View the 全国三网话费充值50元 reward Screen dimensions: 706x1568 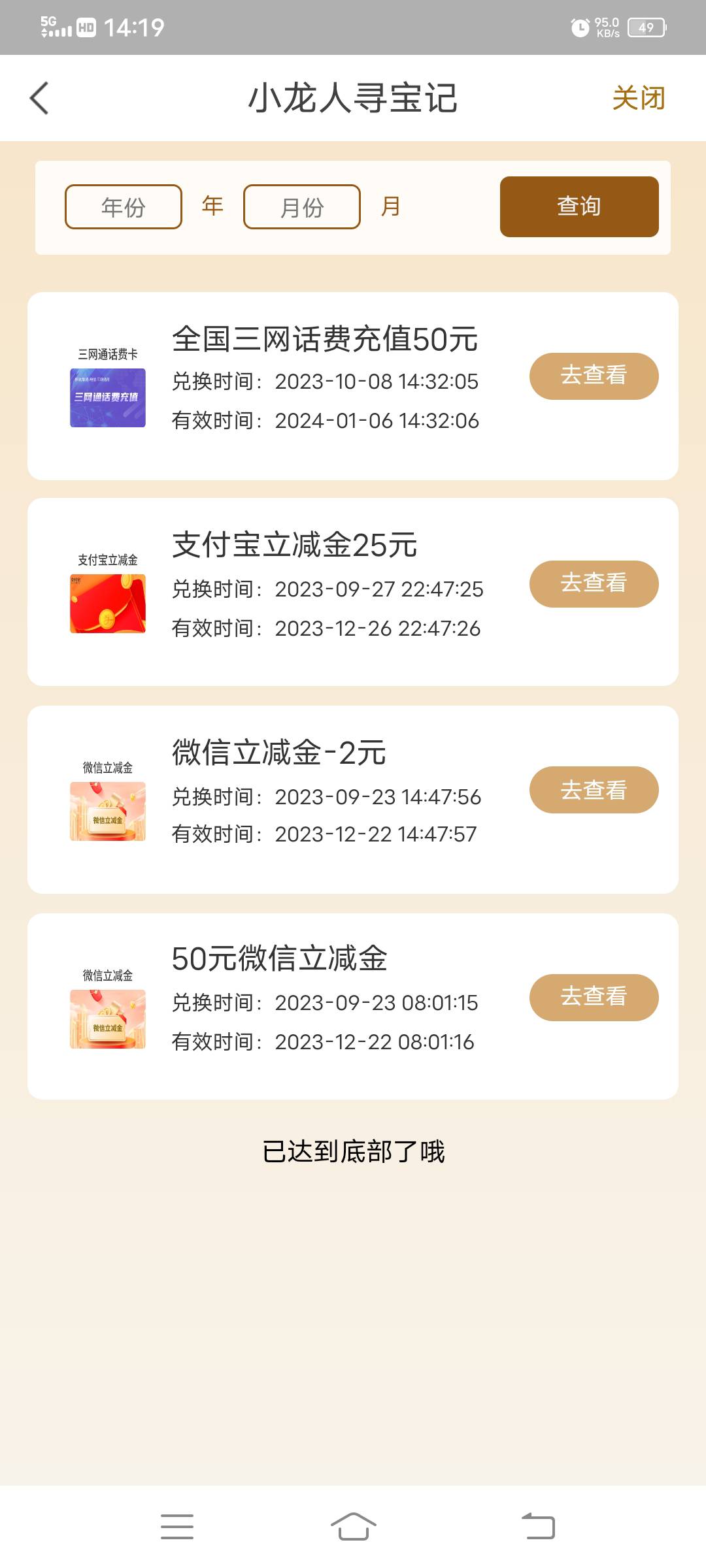(x=594, y=376)
